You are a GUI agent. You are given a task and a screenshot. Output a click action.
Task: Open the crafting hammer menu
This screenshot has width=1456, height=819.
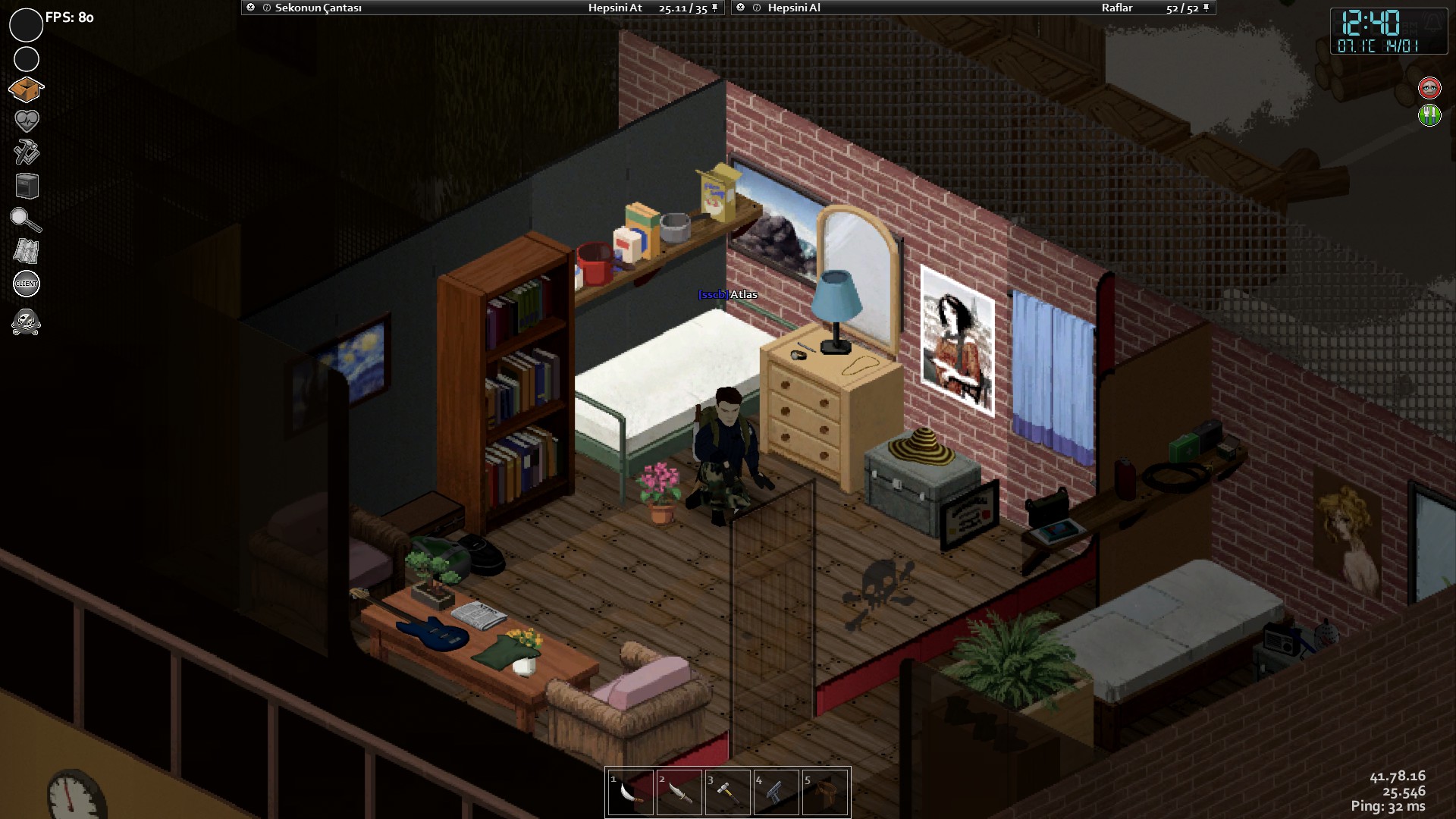(27, 152)
